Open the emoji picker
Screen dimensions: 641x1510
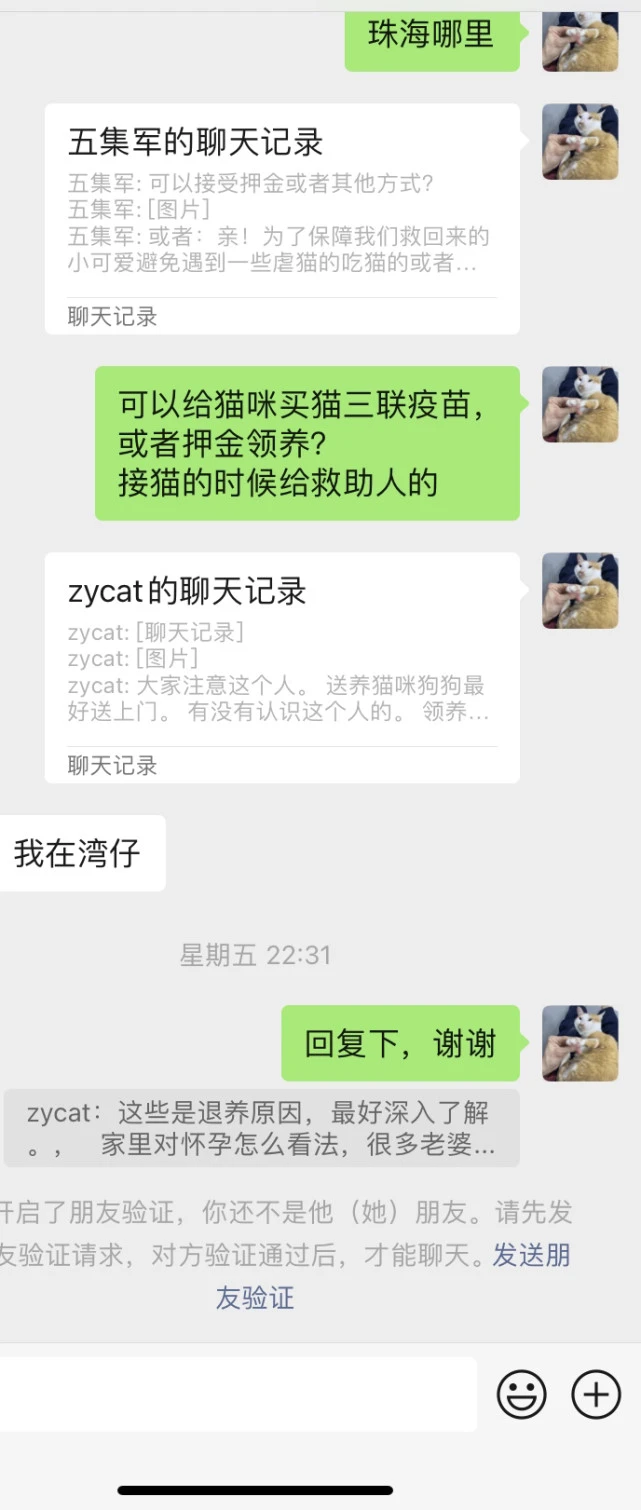(x=522, y=1394)
